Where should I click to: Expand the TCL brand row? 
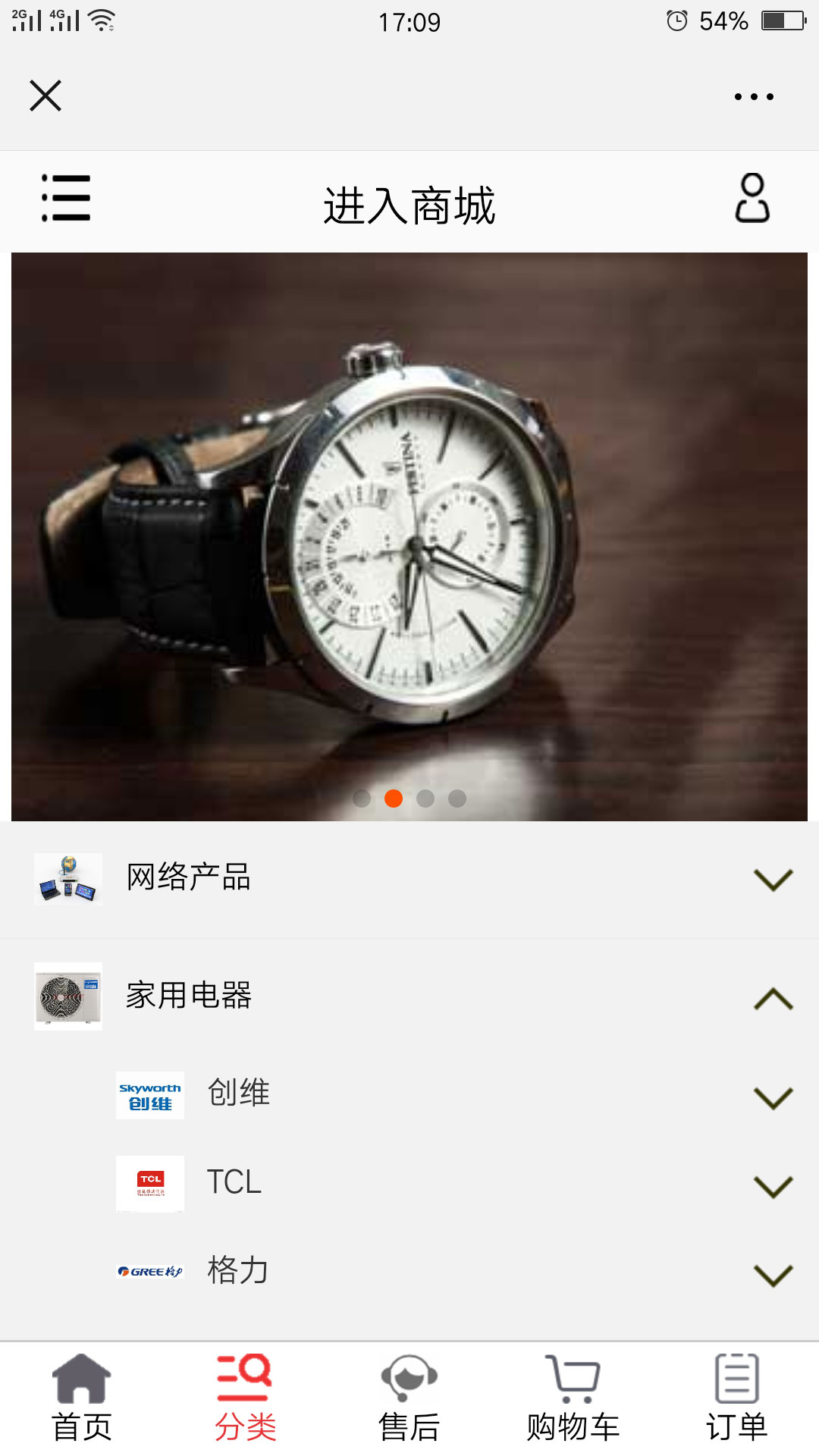pyautogui.click(x=773, y=1186)
